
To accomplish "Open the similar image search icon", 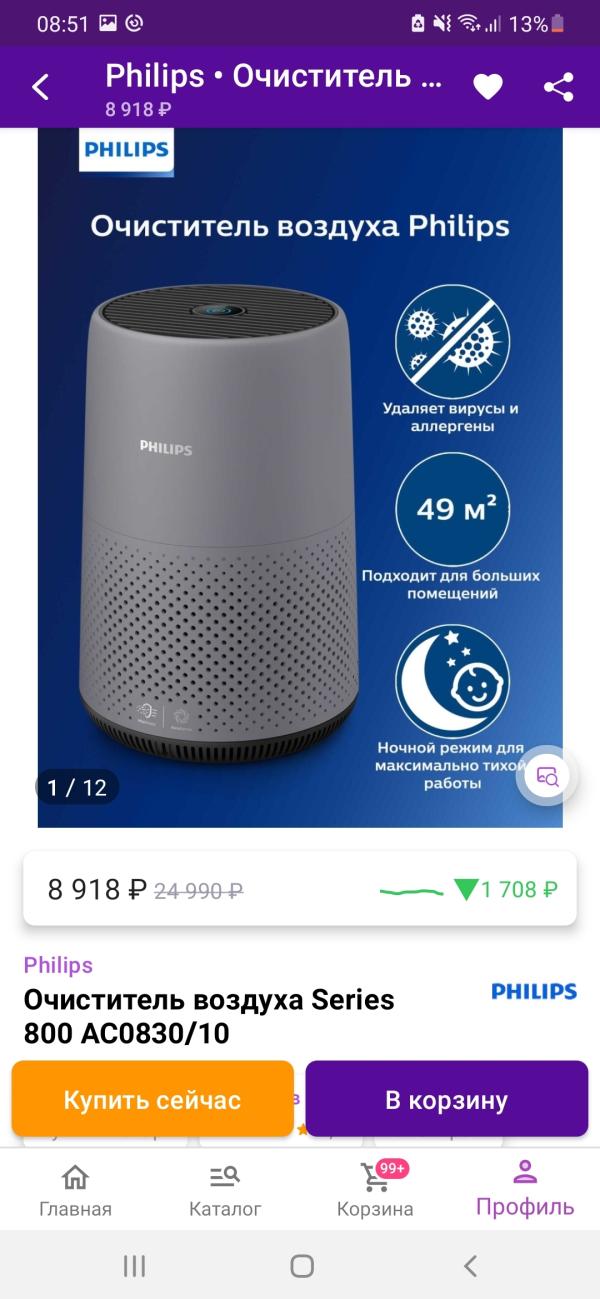I will 547,776.
